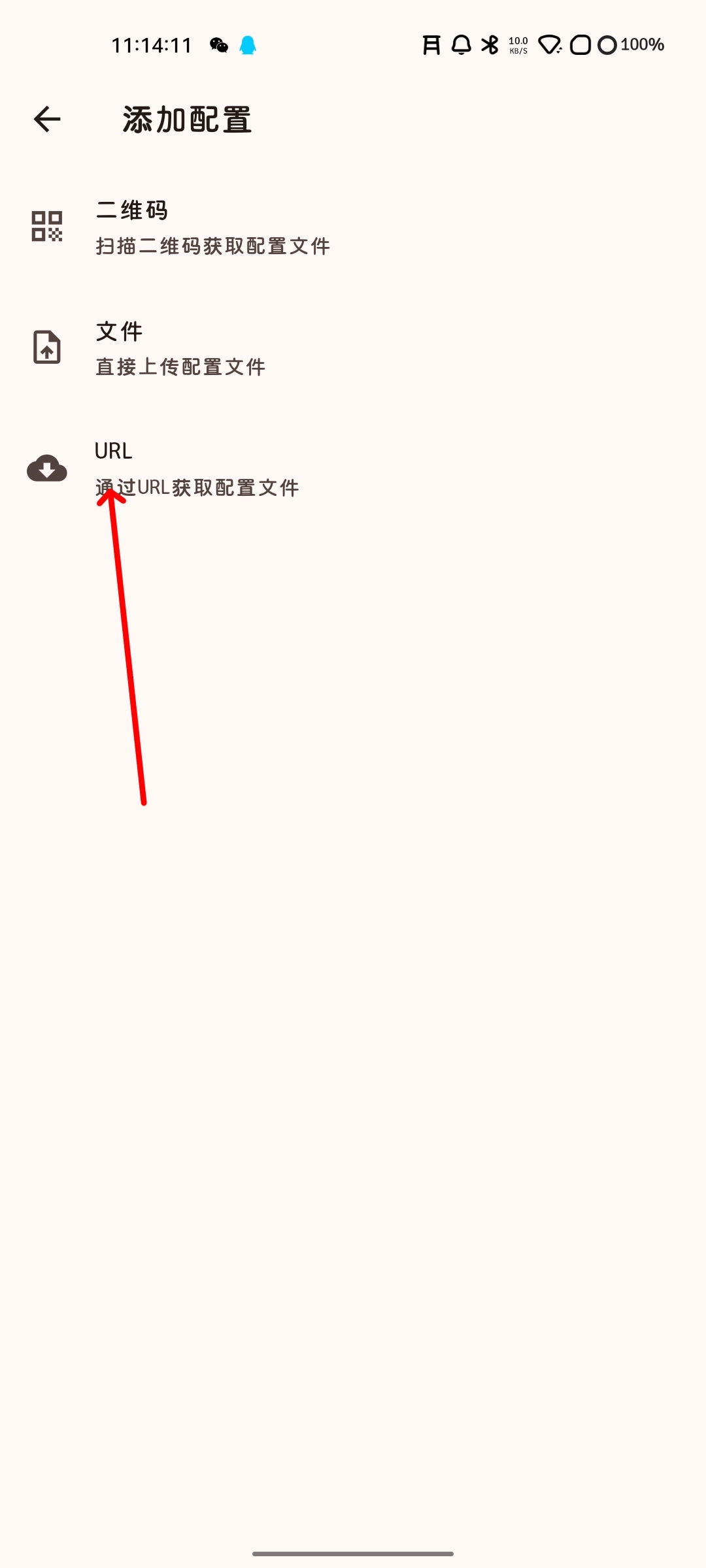Open URL option to fetch config

[x=196, y=468]
